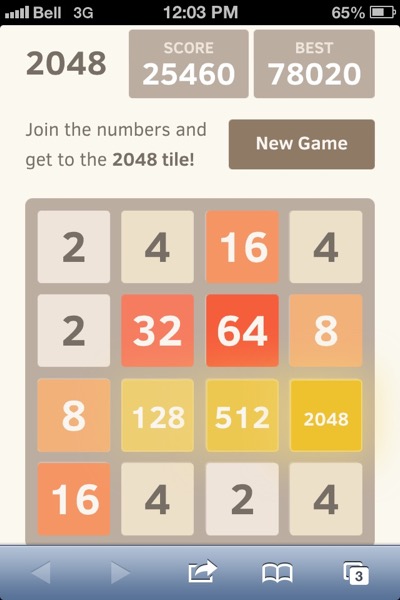Open the tabs switcher showing 3
This screenshot has width=400, height=600.
[356, 573]
